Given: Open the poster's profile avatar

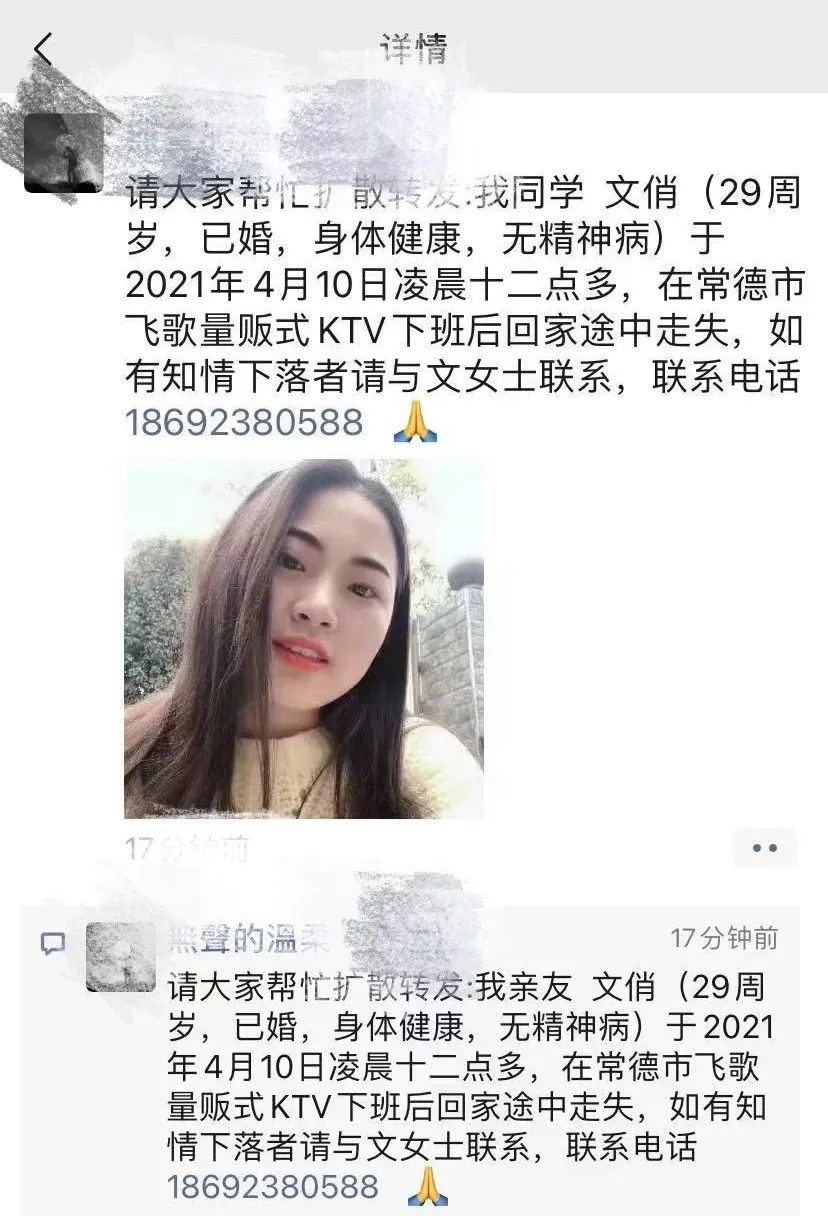Looking at the screenshot, I should coord(63,152).
